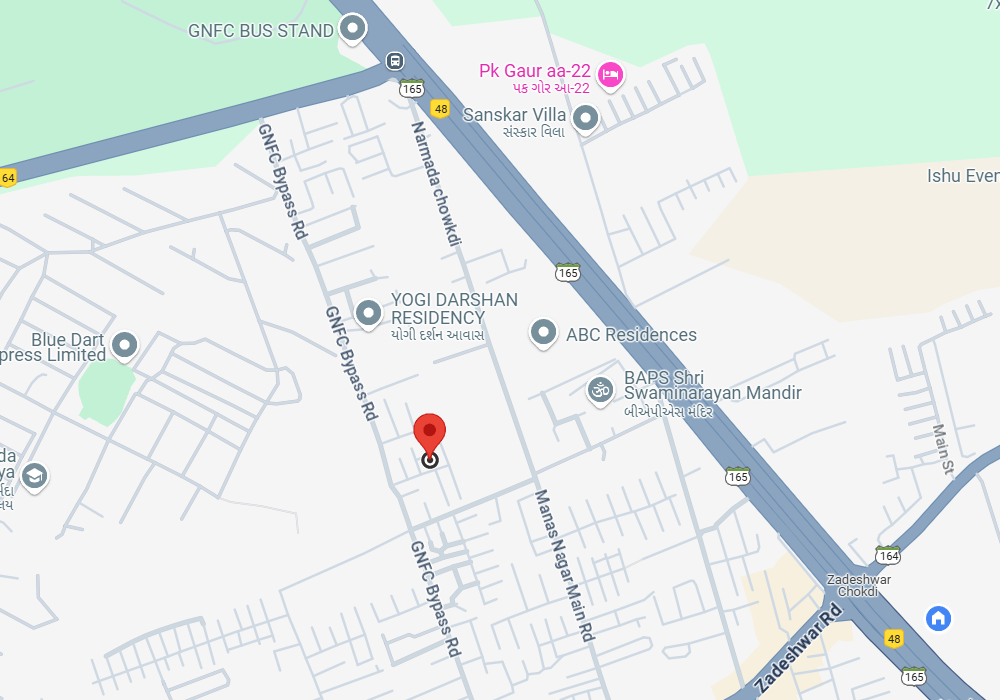1000x700 pixels.
Task: Select the bus stop icon near GNFC
Action: 396,61
